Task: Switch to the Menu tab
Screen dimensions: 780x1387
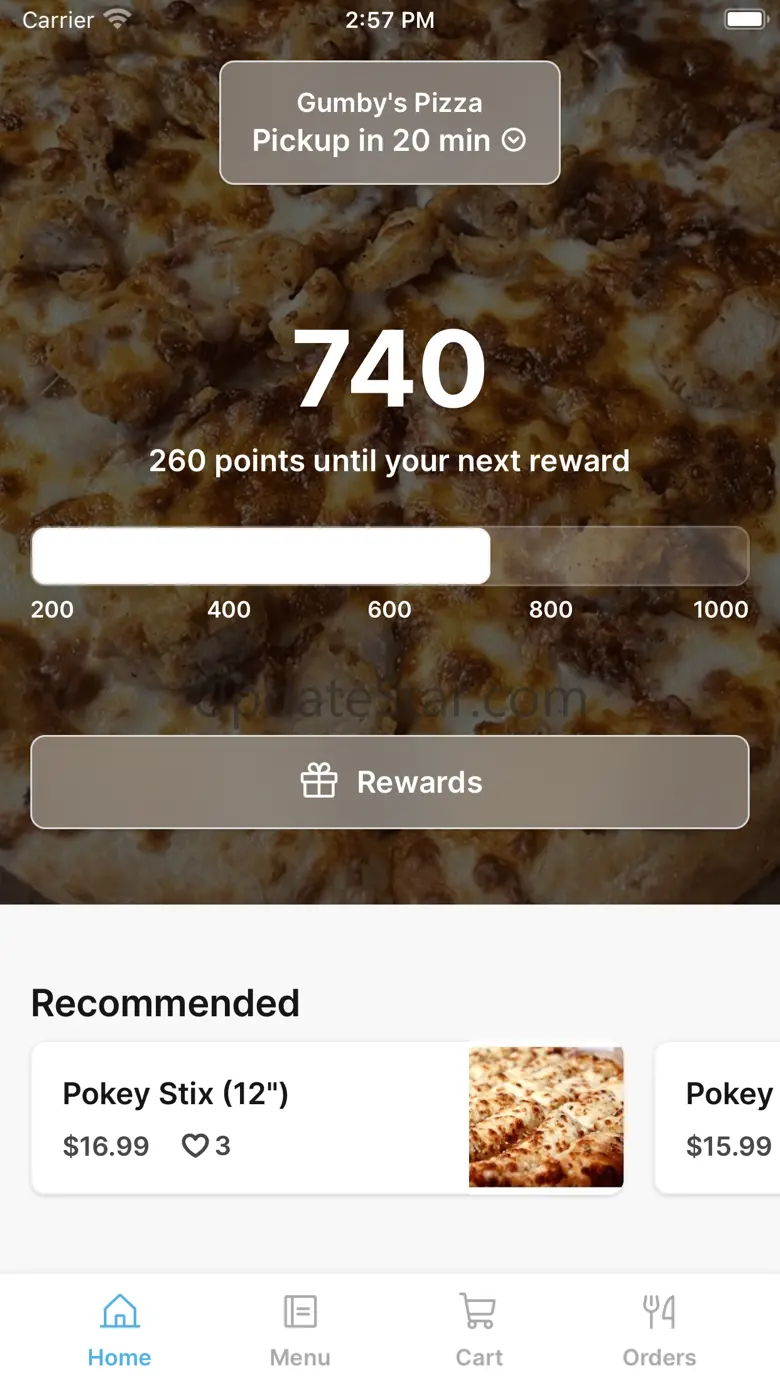Action: pos(300,1330)
